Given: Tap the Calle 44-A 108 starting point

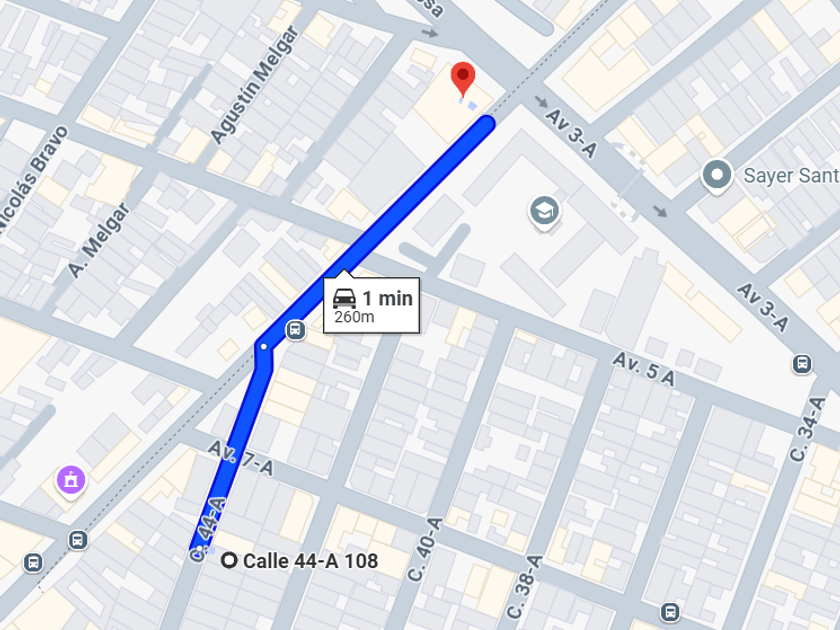Looking at the screenshot, I should point(300,561).
